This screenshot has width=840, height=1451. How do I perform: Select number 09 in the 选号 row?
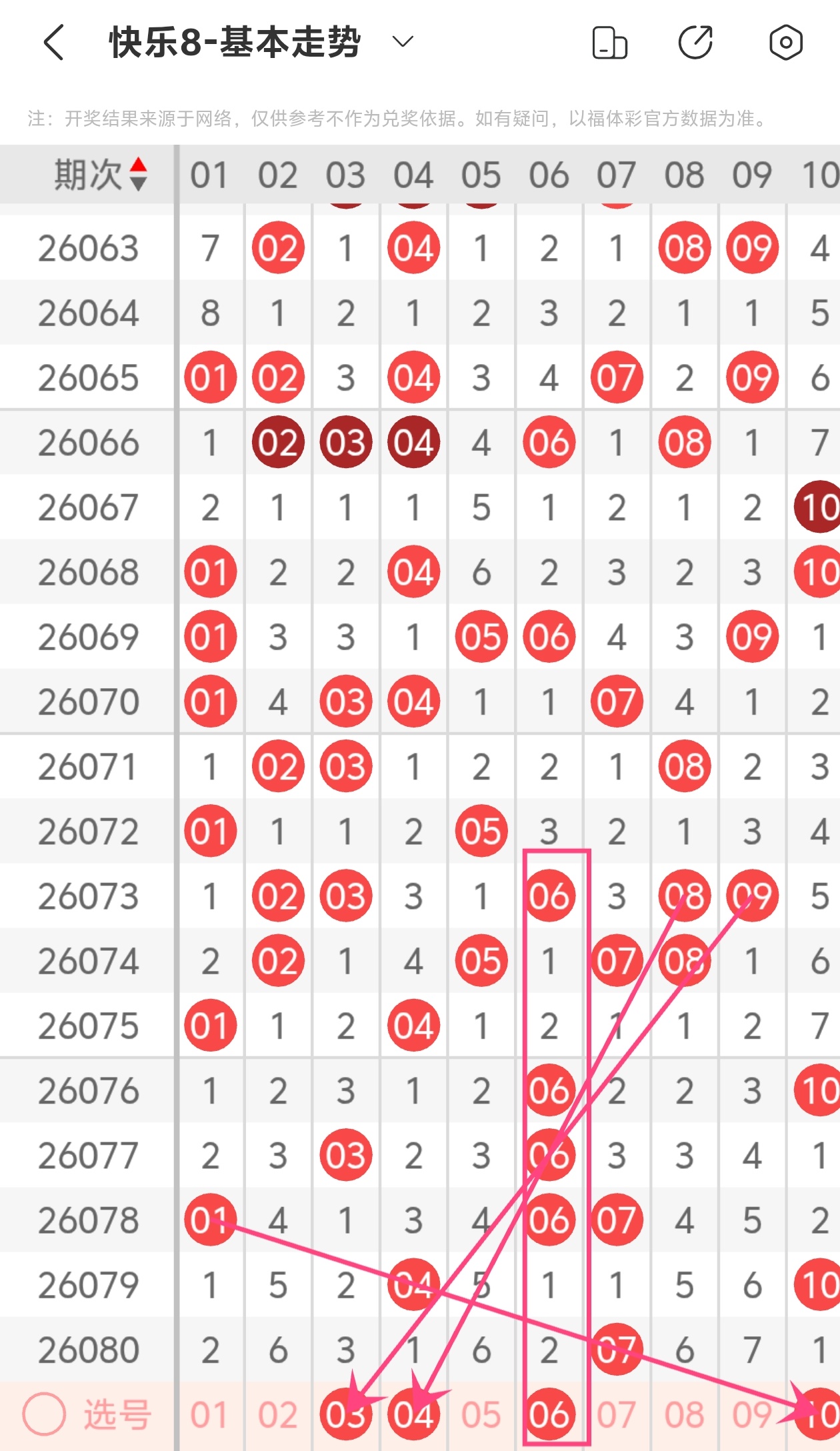point(751,1415)
